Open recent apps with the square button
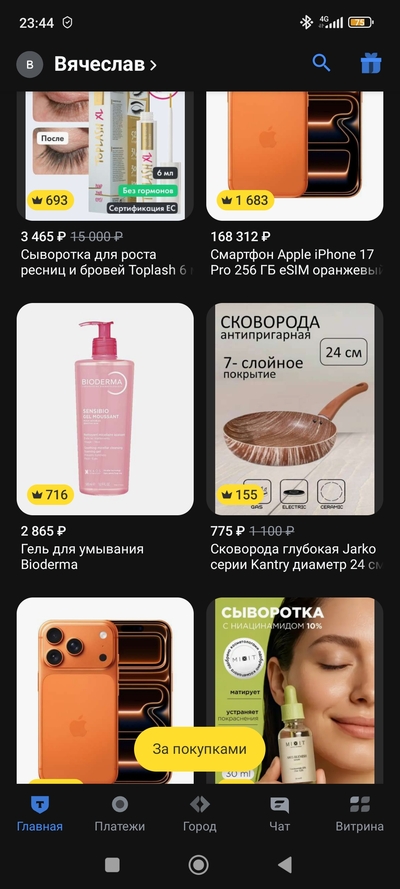The width and height of the screenshot is (400, 889). 112,865
